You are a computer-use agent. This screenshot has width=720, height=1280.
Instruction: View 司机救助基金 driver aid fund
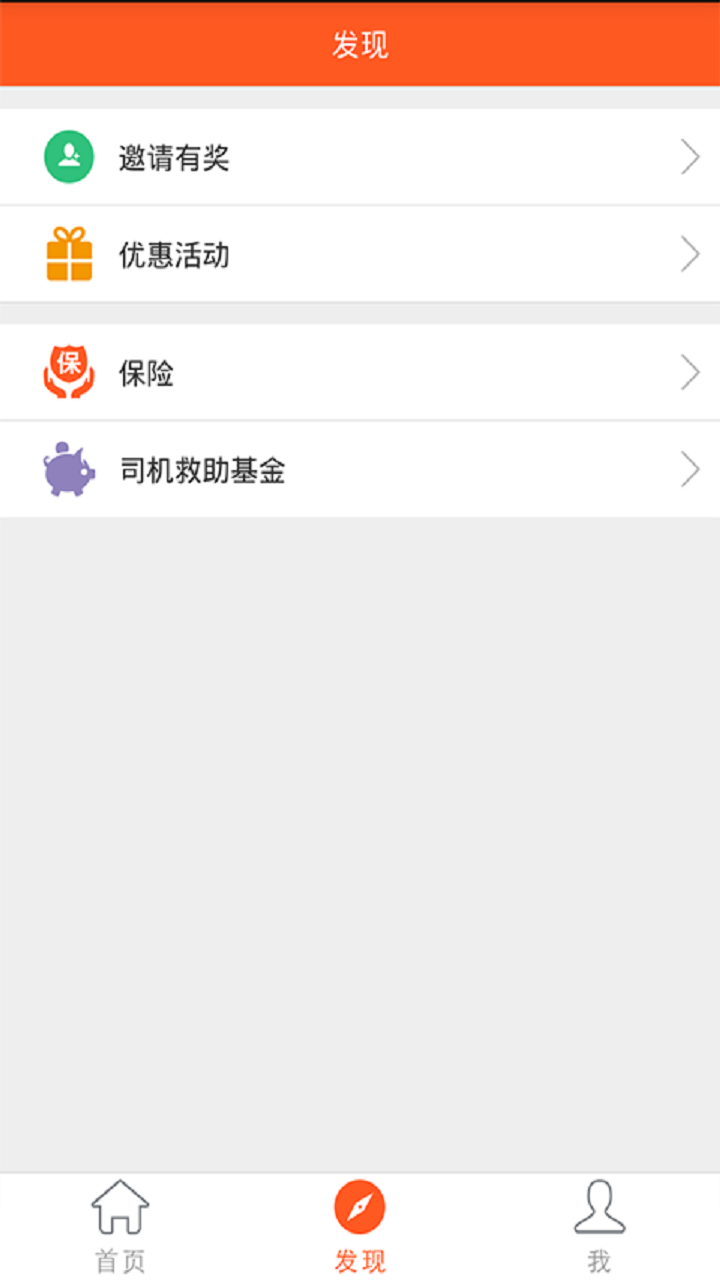360,470
